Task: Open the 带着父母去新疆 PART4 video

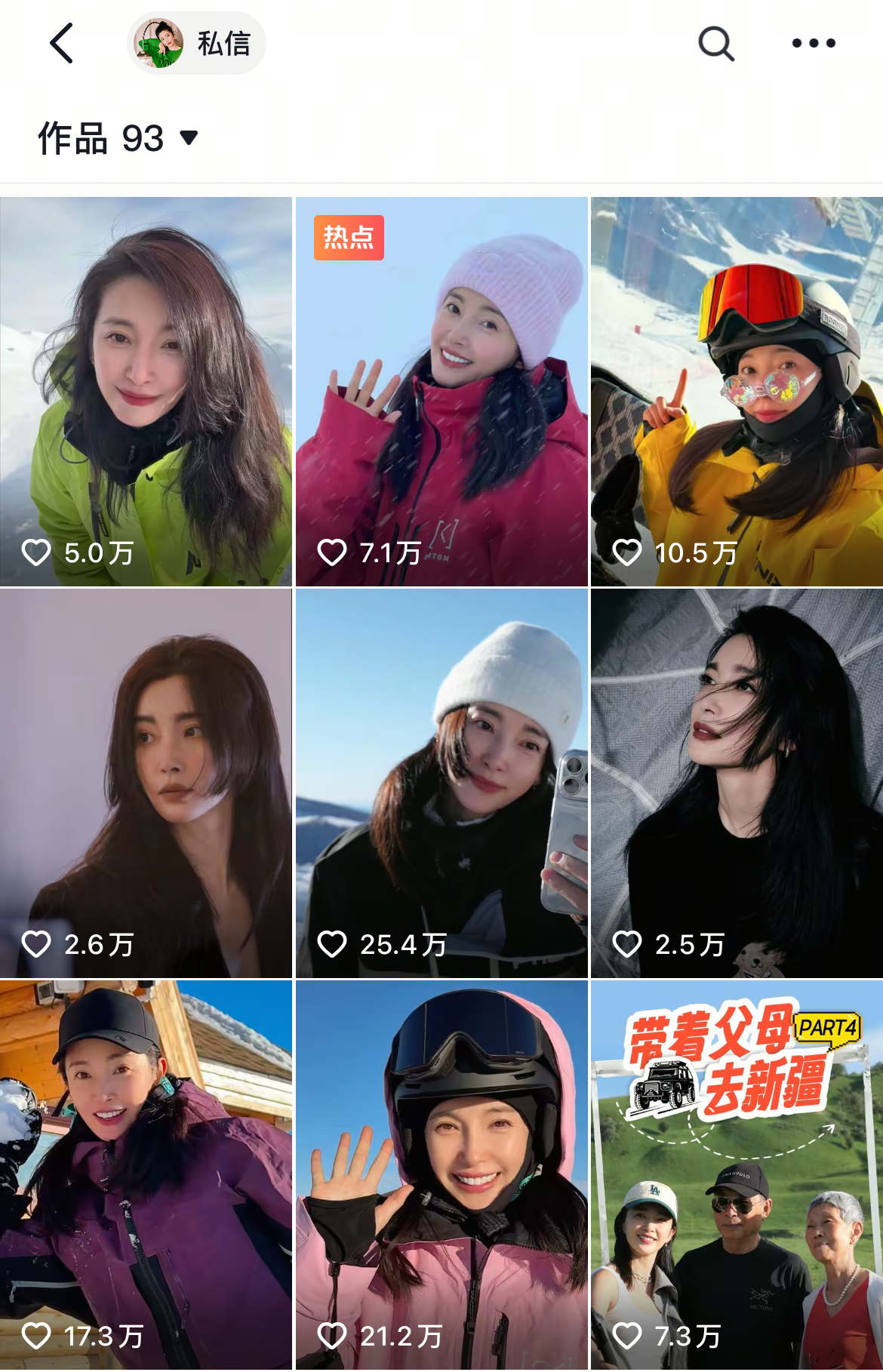Action: click(x=737, y=1174)
